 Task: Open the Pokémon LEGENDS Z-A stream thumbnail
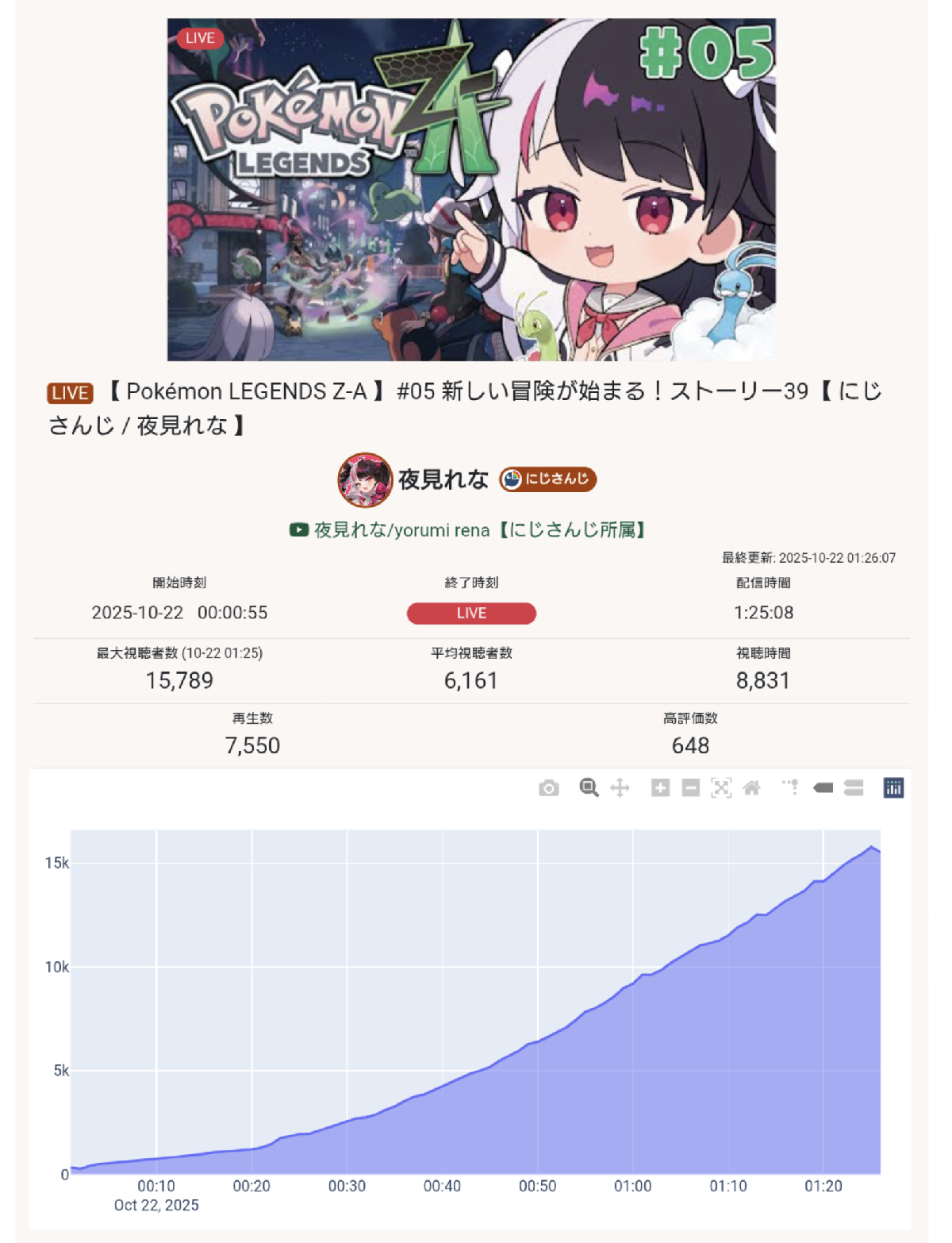(471, 189)
